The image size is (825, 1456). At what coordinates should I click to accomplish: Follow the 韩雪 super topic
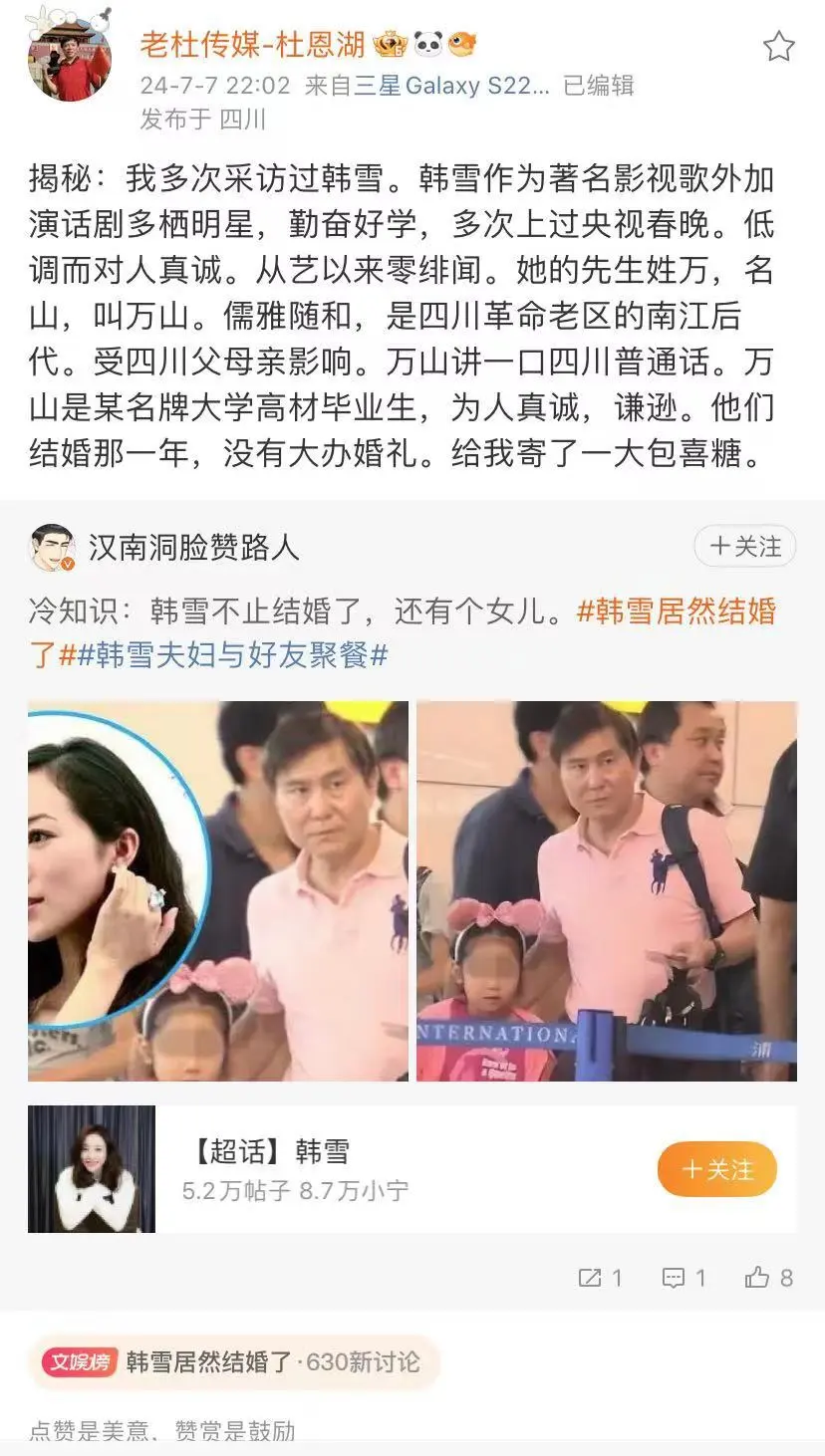coord(716,1169)
